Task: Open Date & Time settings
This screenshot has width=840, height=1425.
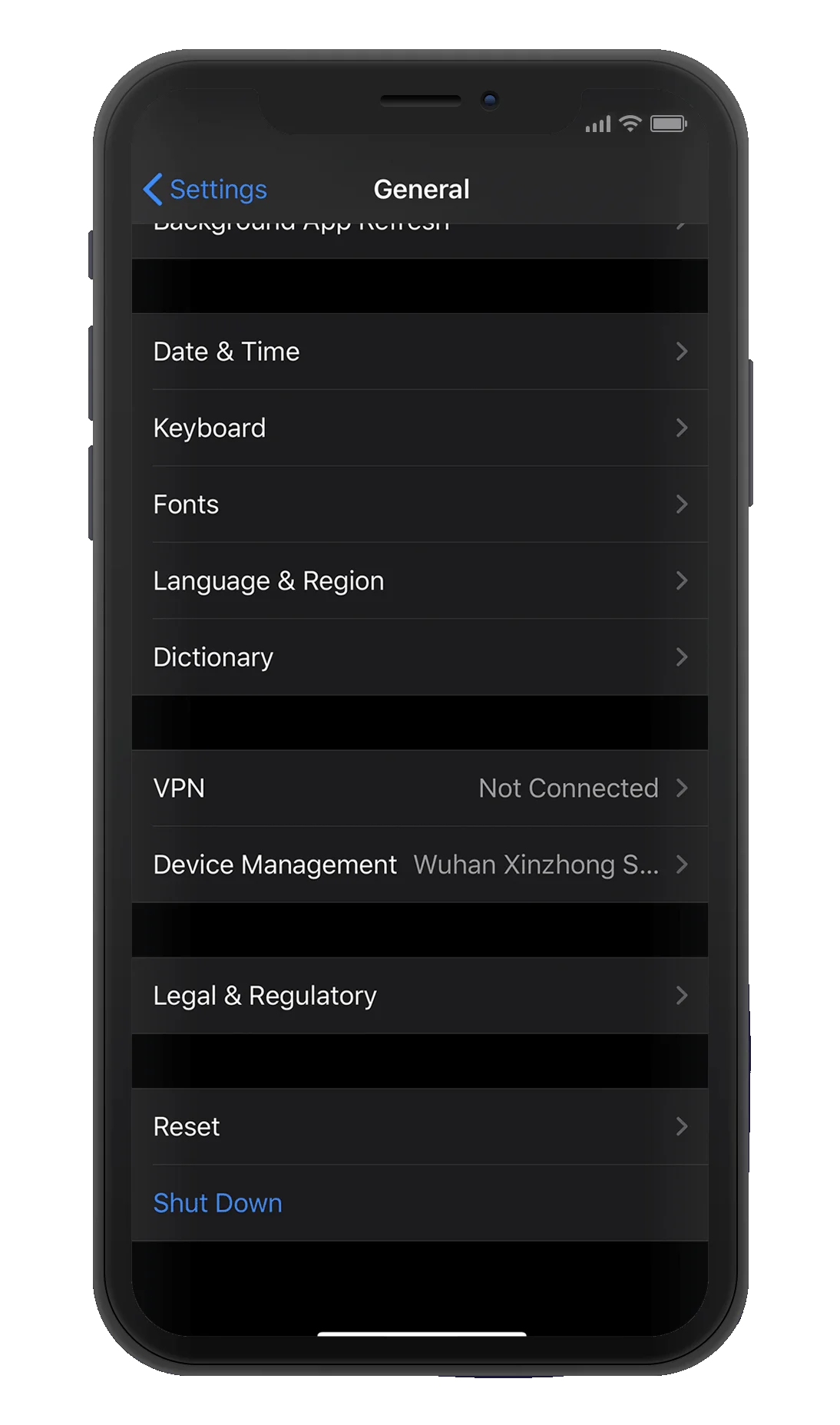Action: (x=419, y=352)
